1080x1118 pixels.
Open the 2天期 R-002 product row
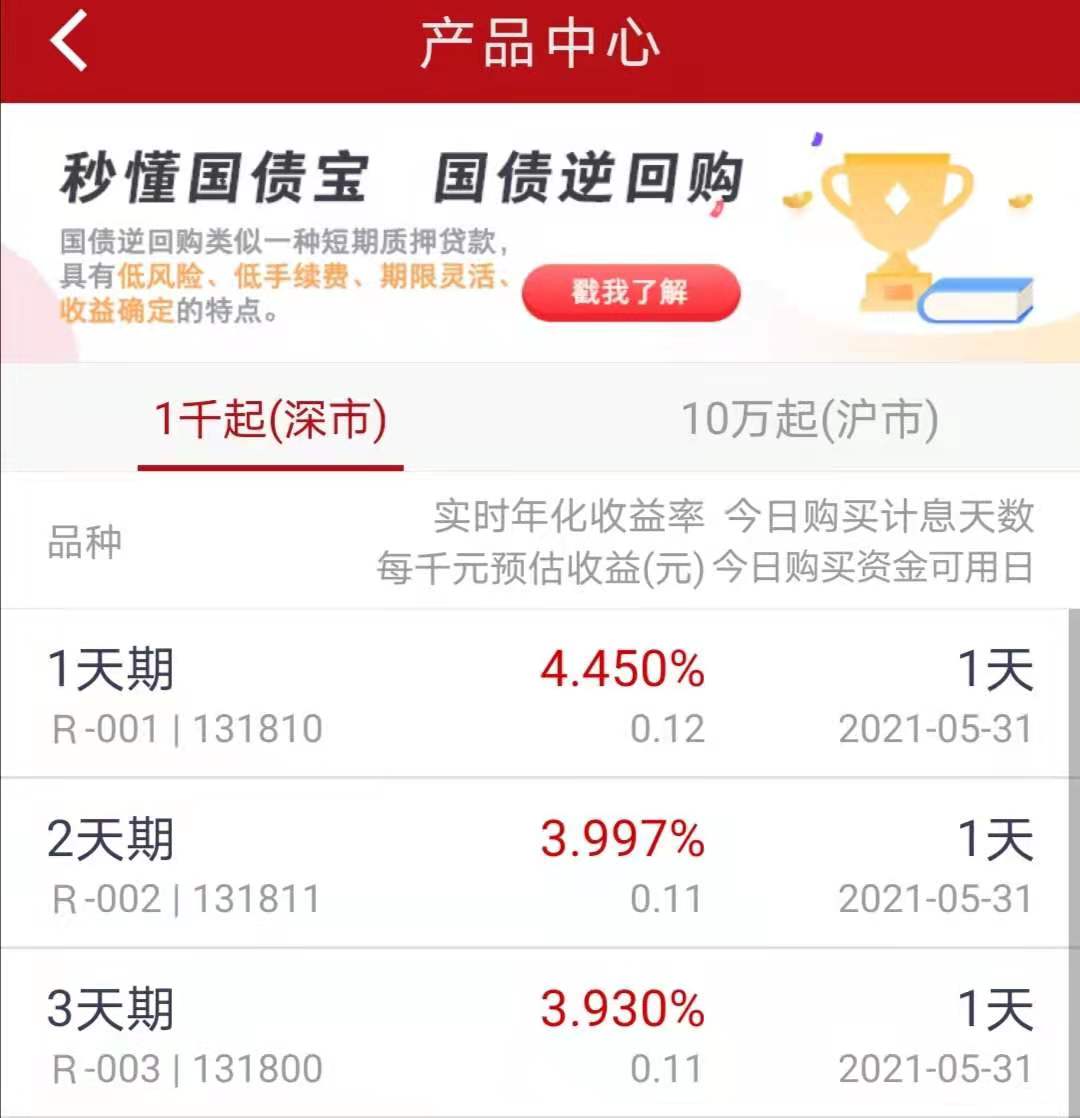coord(540,864)
